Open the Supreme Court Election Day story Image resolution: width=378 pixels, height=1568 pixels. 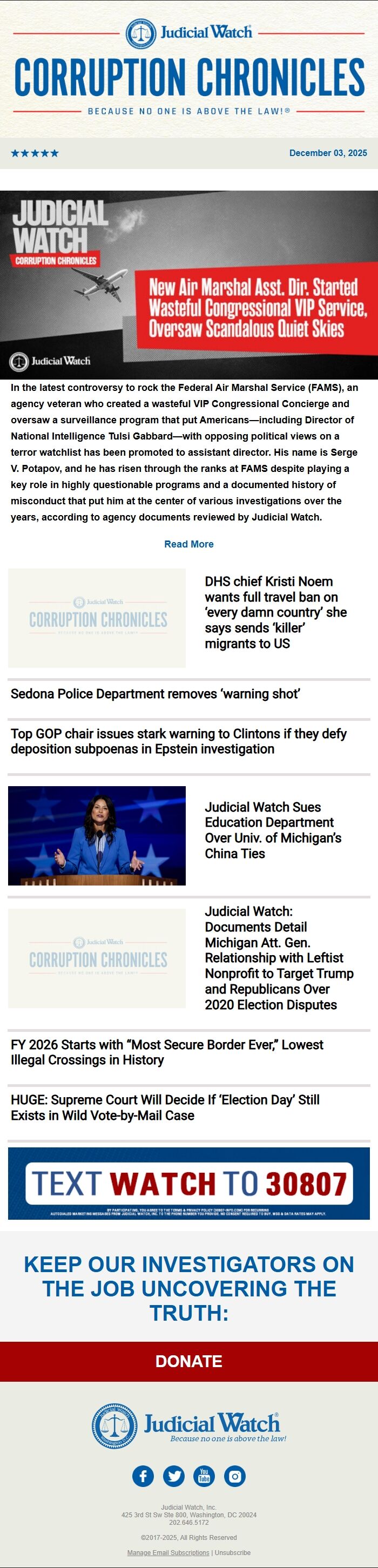tap(164, 1107)
